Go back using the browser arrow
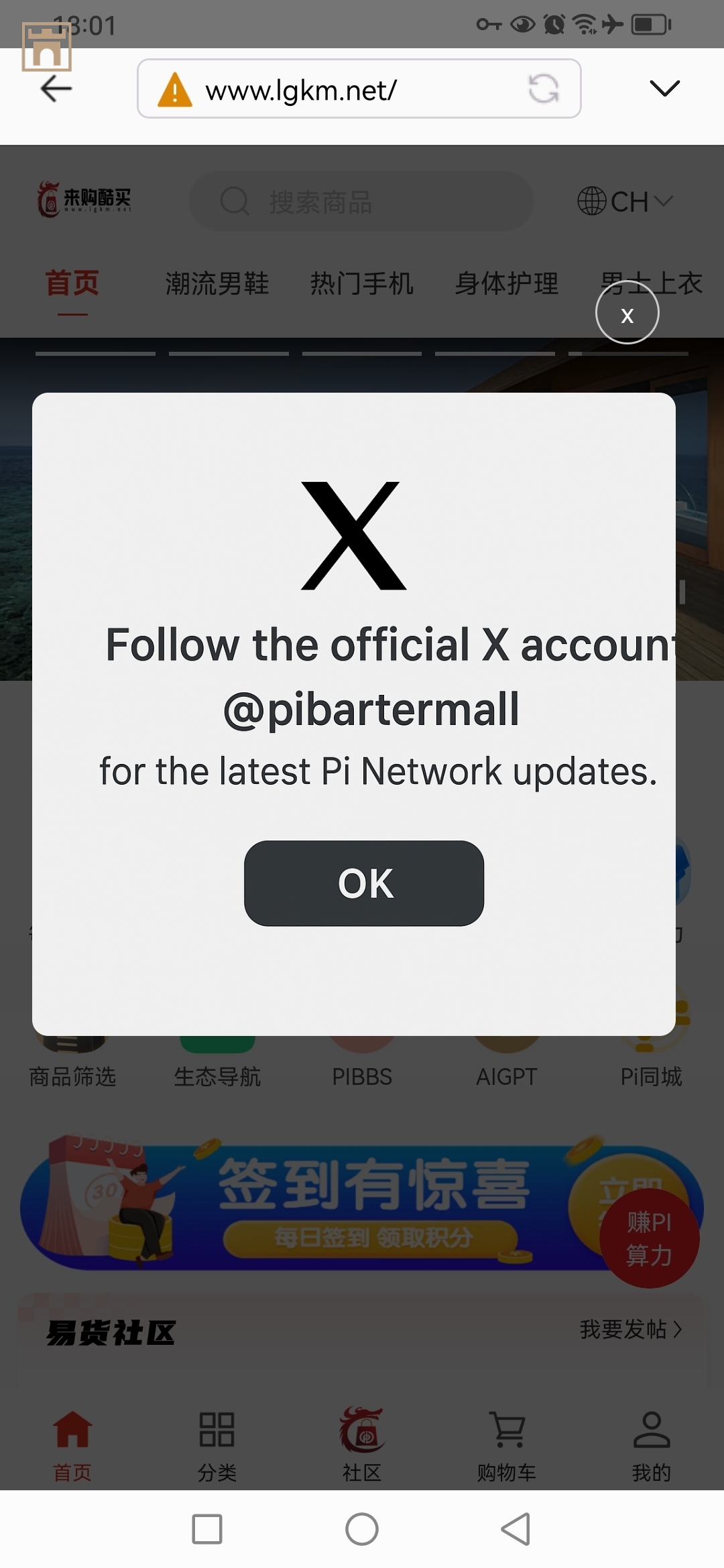This screenshot has width=724, height=1568. (x=56, y=88)
